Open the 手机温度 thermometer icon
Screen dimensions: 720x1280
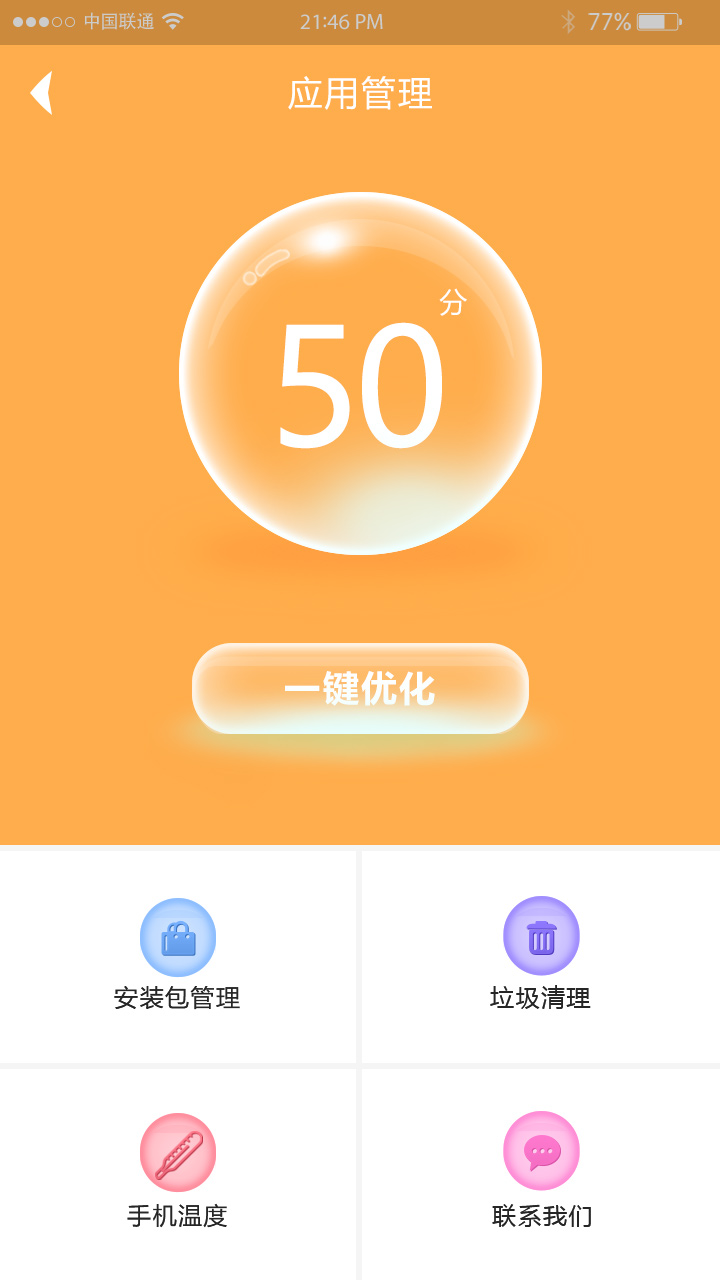(x=178, y=1152)
